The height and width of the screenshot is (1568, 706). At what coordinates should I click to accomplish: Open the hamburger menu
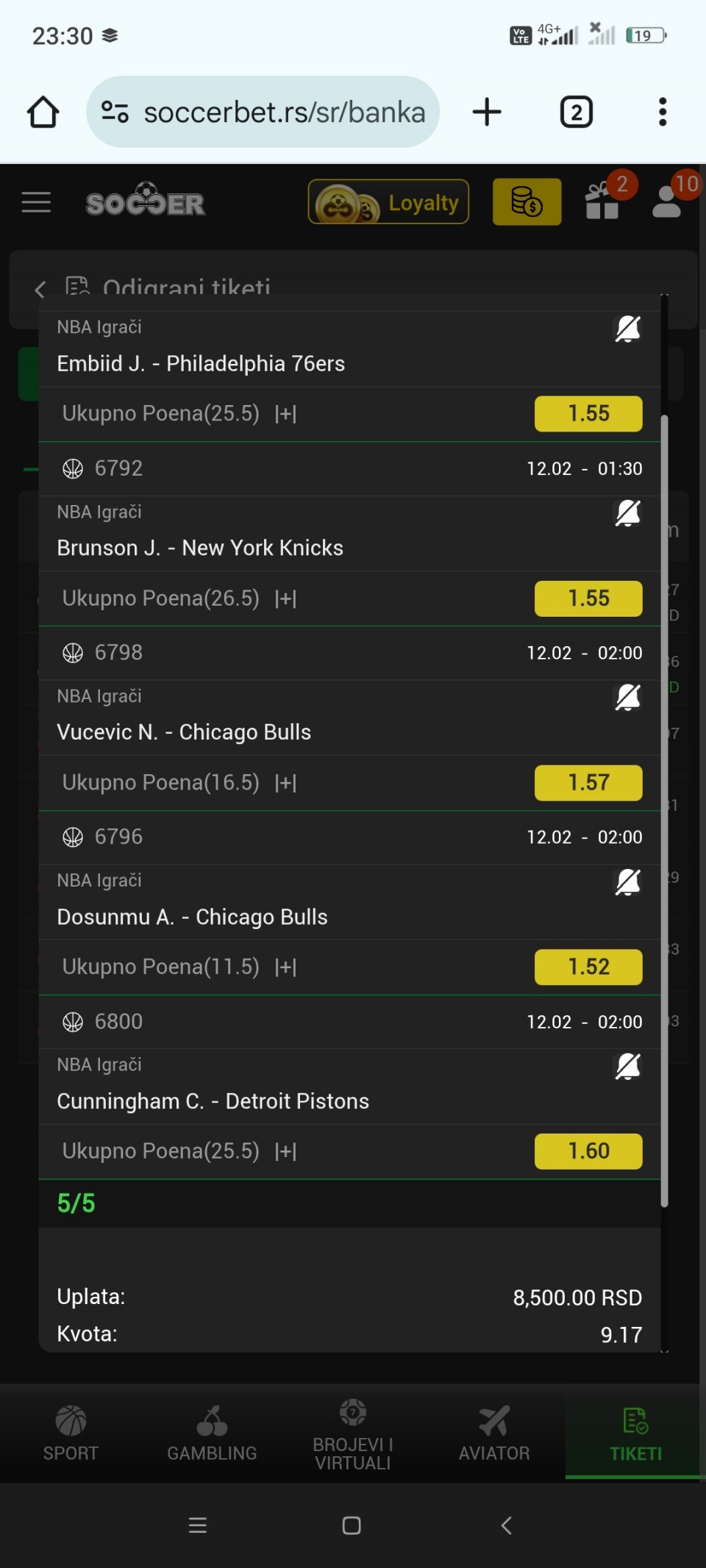pyautogui.click(x=36, y=202)
